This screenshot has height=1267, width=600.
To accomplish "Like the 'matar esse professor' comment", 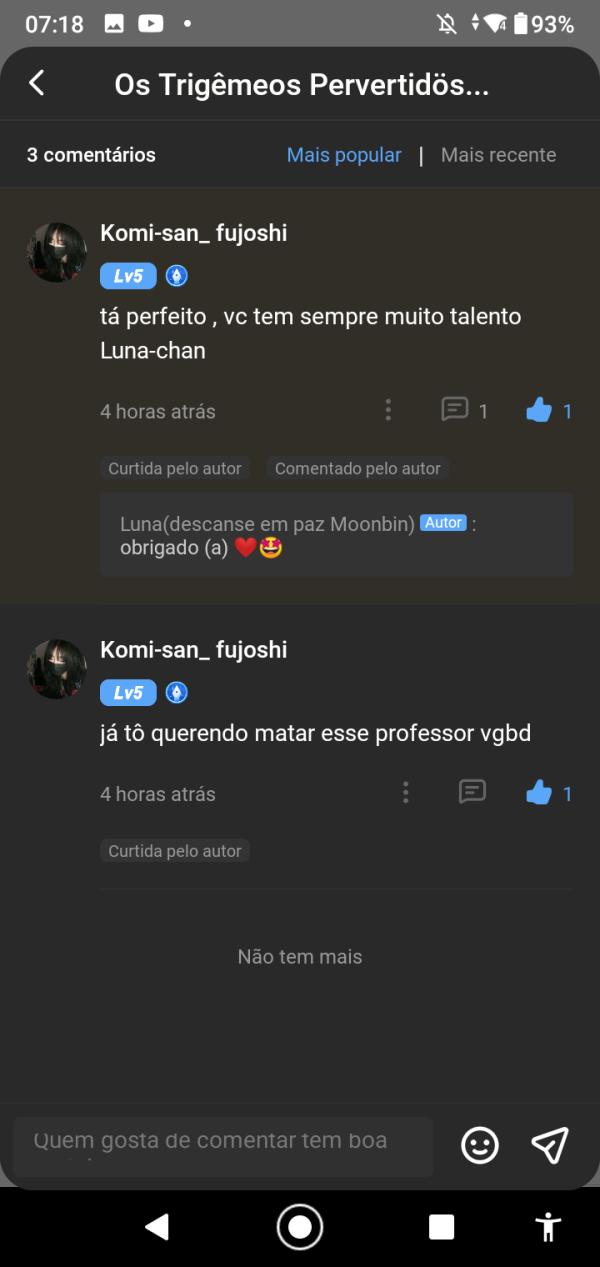I will [x=539, y=793].
